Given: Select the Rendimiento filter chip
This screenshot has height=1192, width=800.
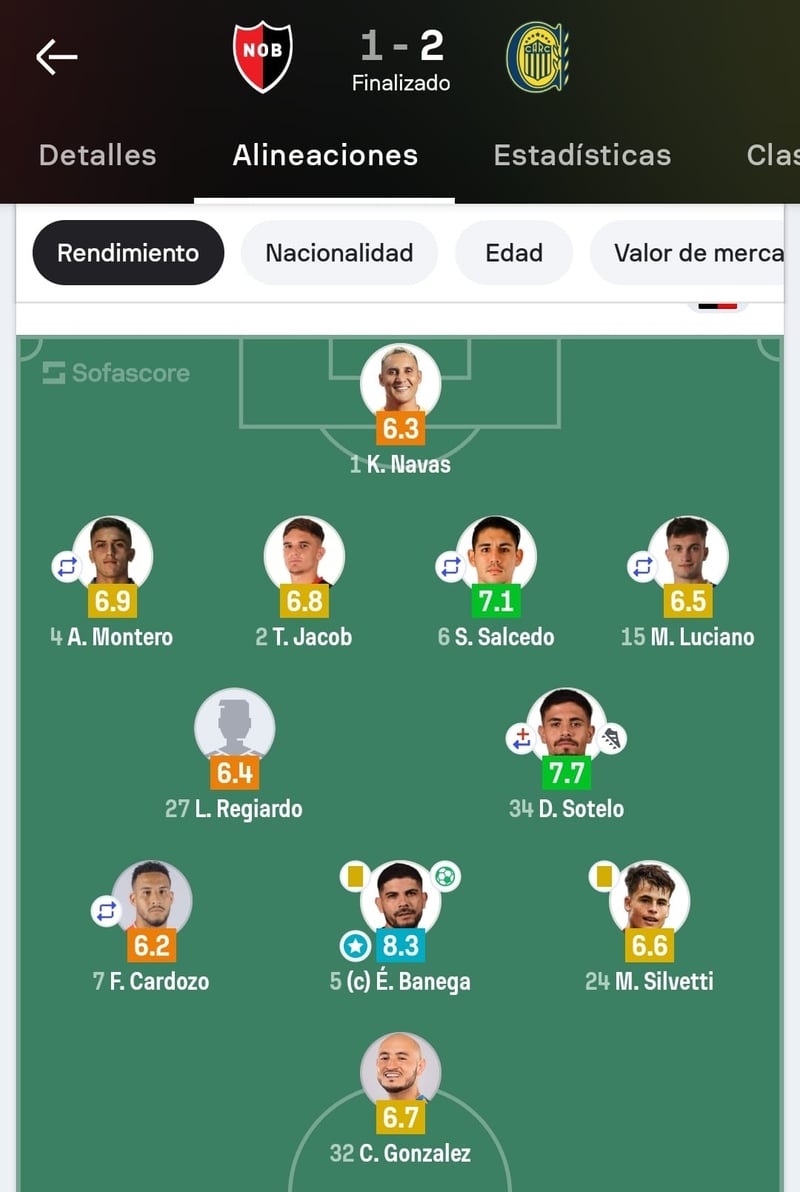Looking at the screenshot, I should pos(128,253).
